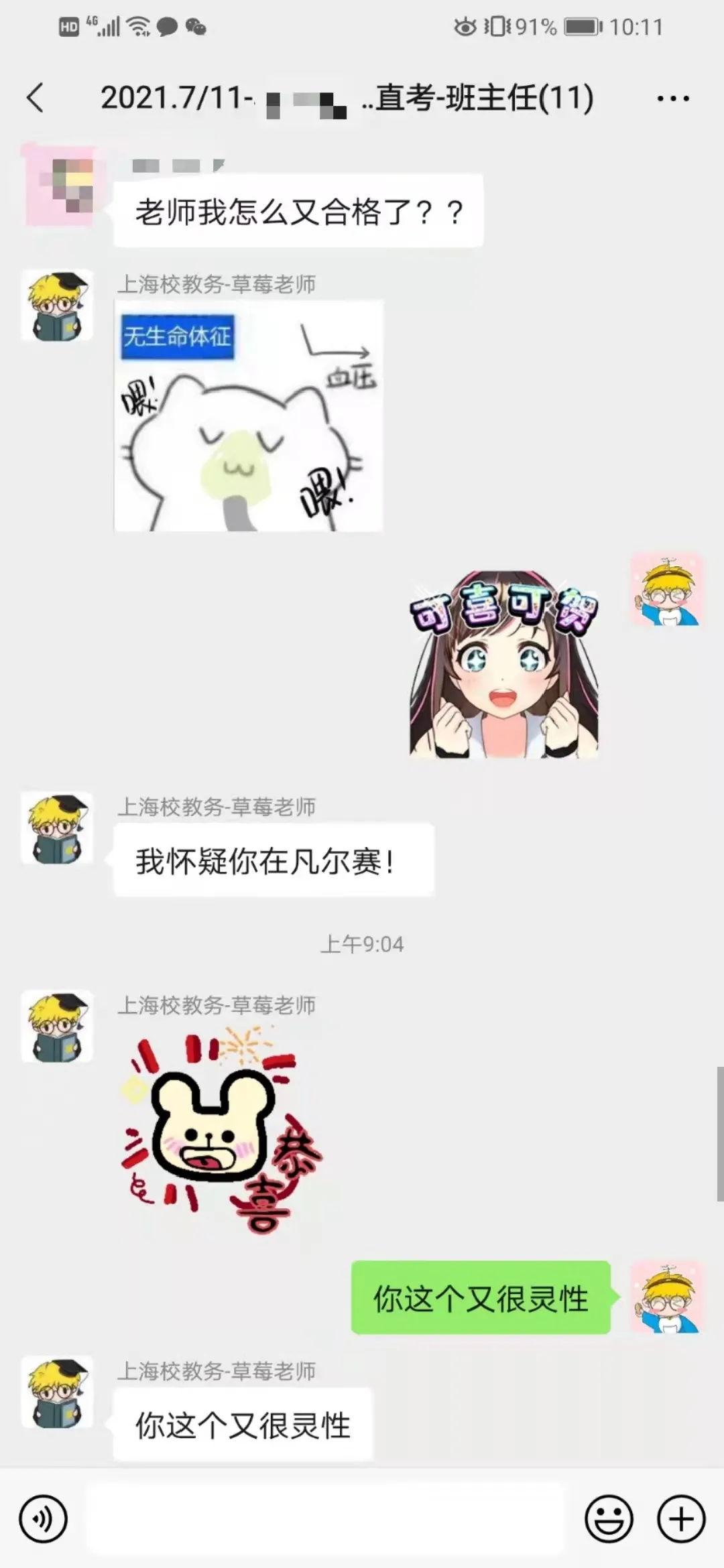Open own avatar beside green message bubble
Image resolution: width=724 pixels, height=1568 pixels.
[667, 1297]
